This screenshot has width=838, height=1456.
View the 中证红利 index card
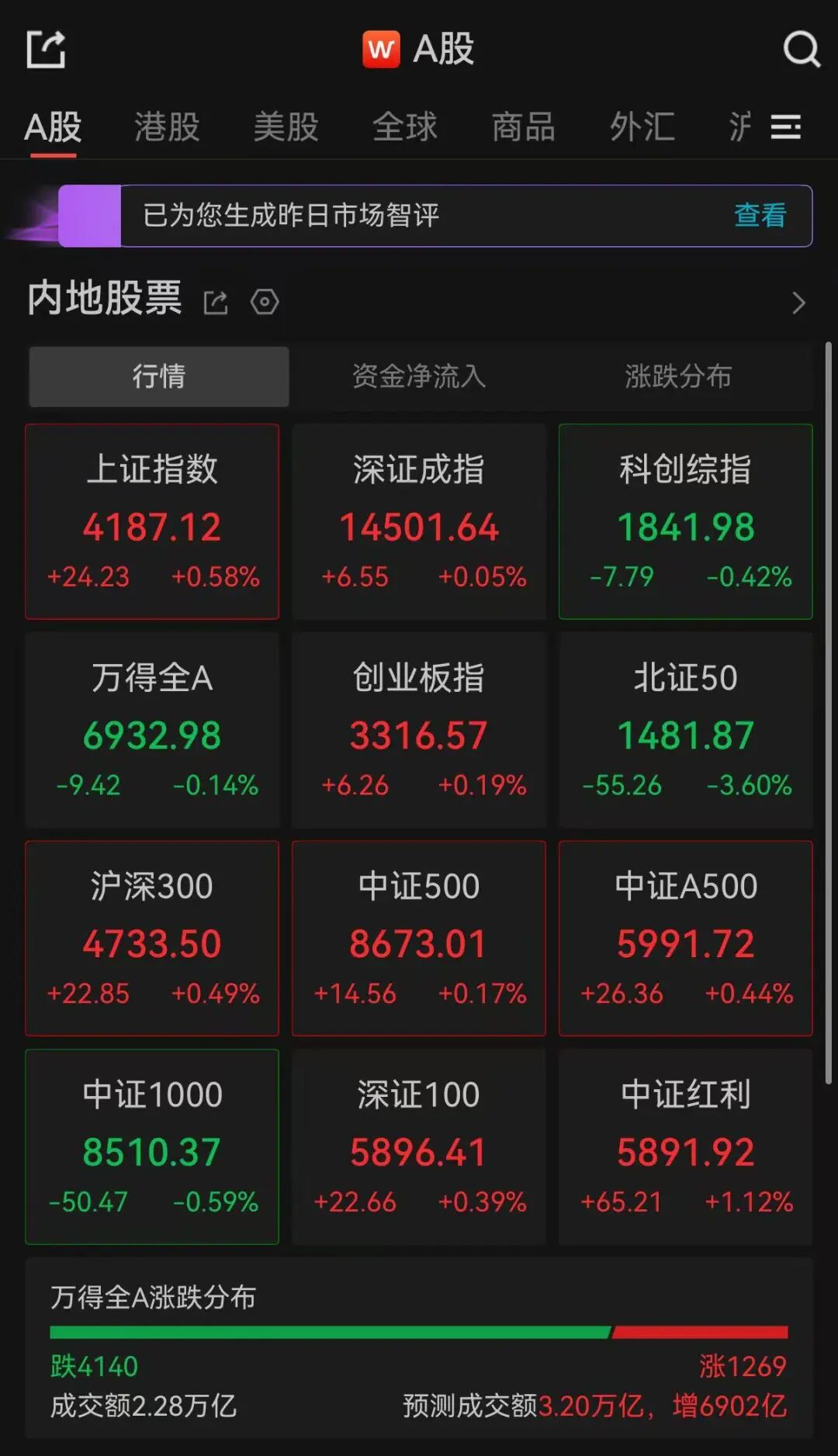click(x=686, y=1147)
